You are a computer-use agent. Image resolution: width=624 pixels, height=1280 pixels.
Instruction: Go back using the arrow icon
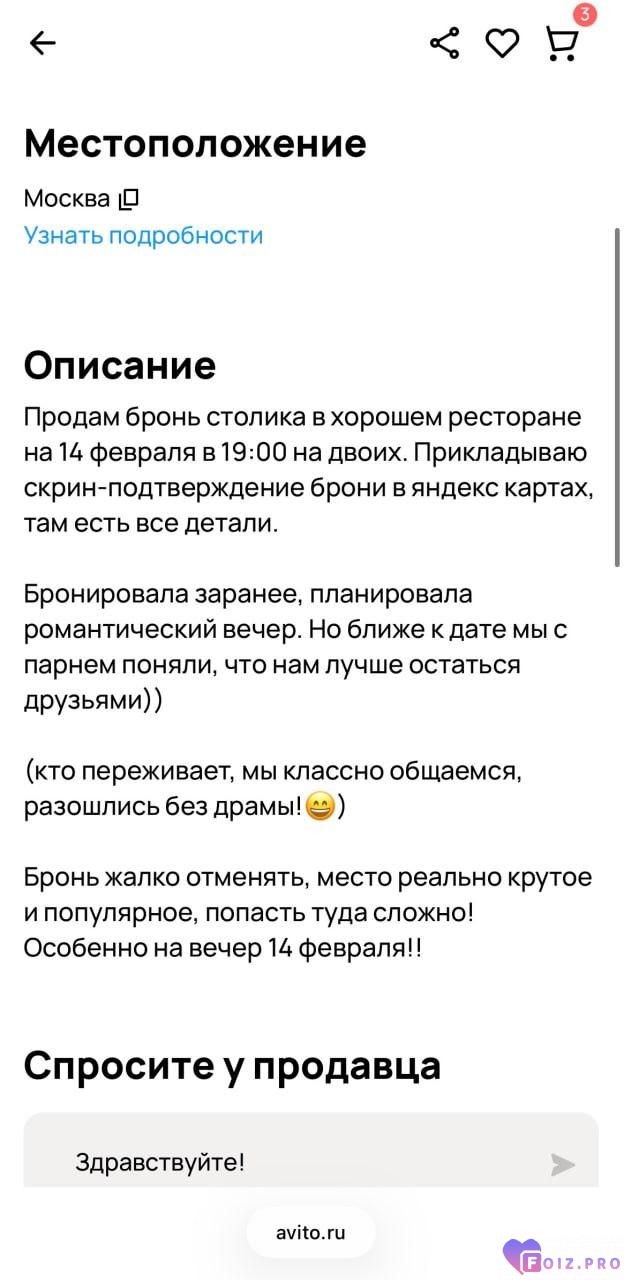pos(43,43)
